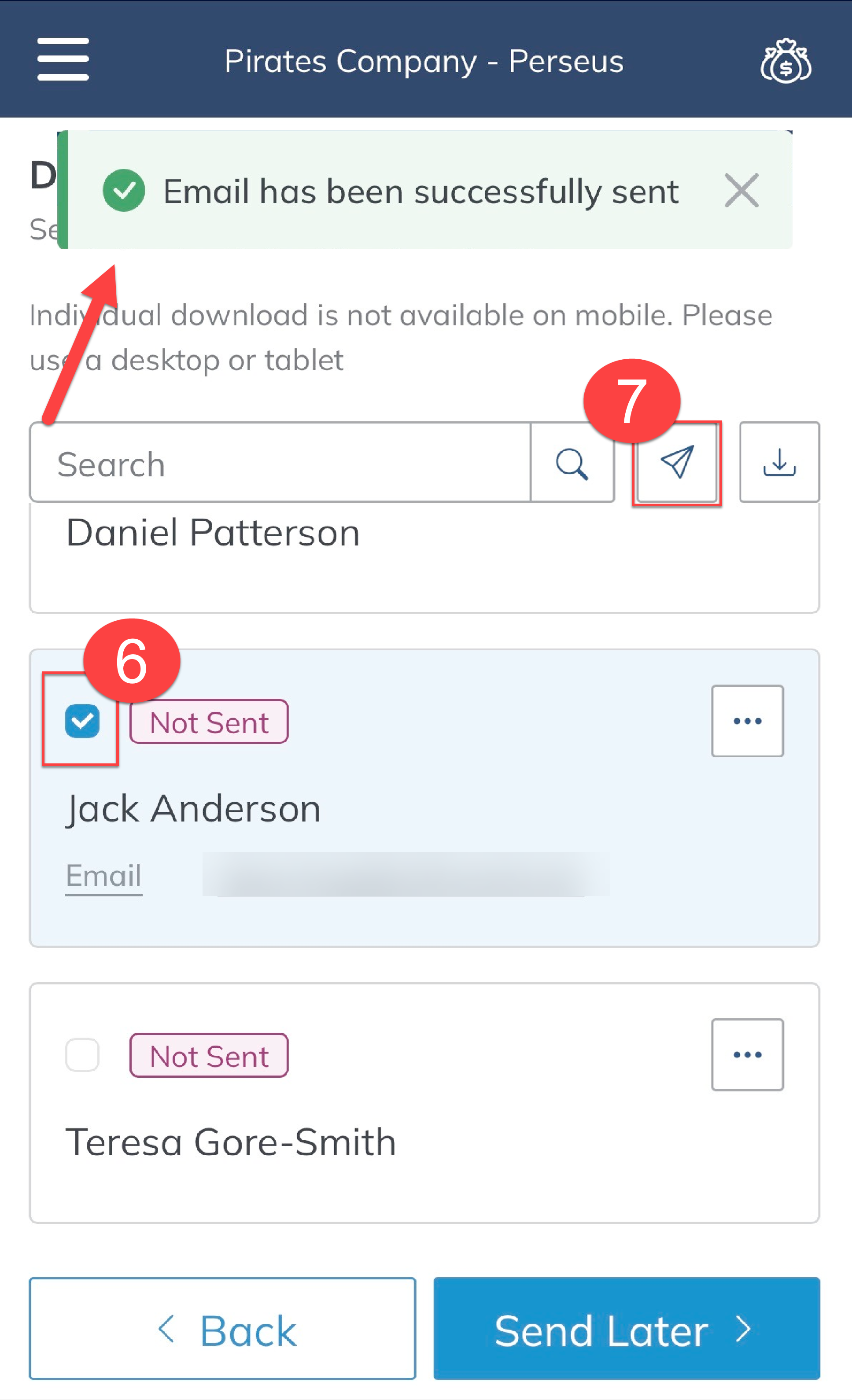Send email using the paper plane button
The height and width of the screenshot is (1400, 852).
point(676,463)
